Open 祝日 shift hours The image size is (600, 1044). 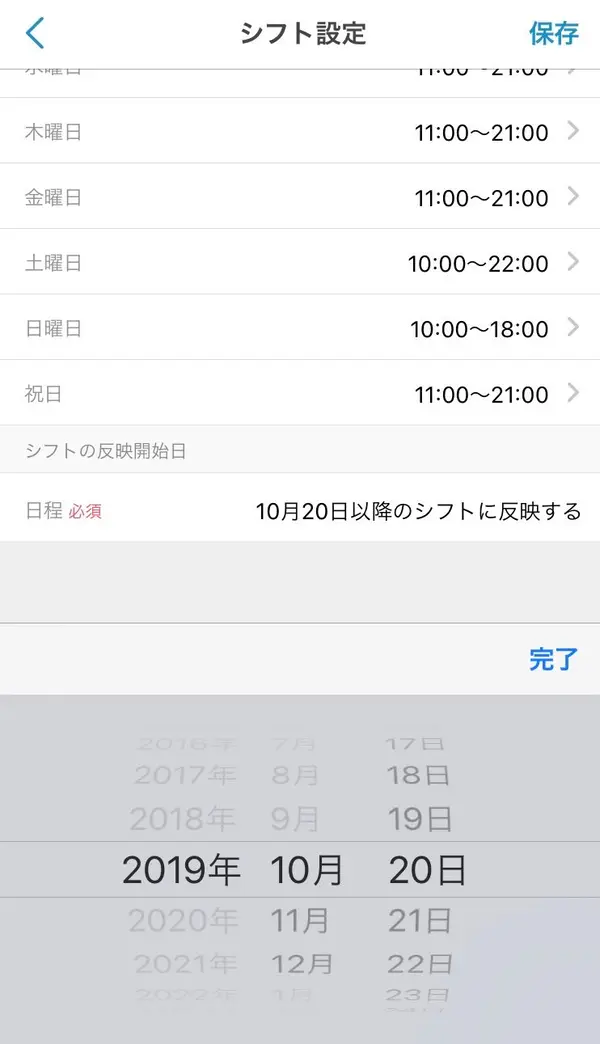point(300,393)
